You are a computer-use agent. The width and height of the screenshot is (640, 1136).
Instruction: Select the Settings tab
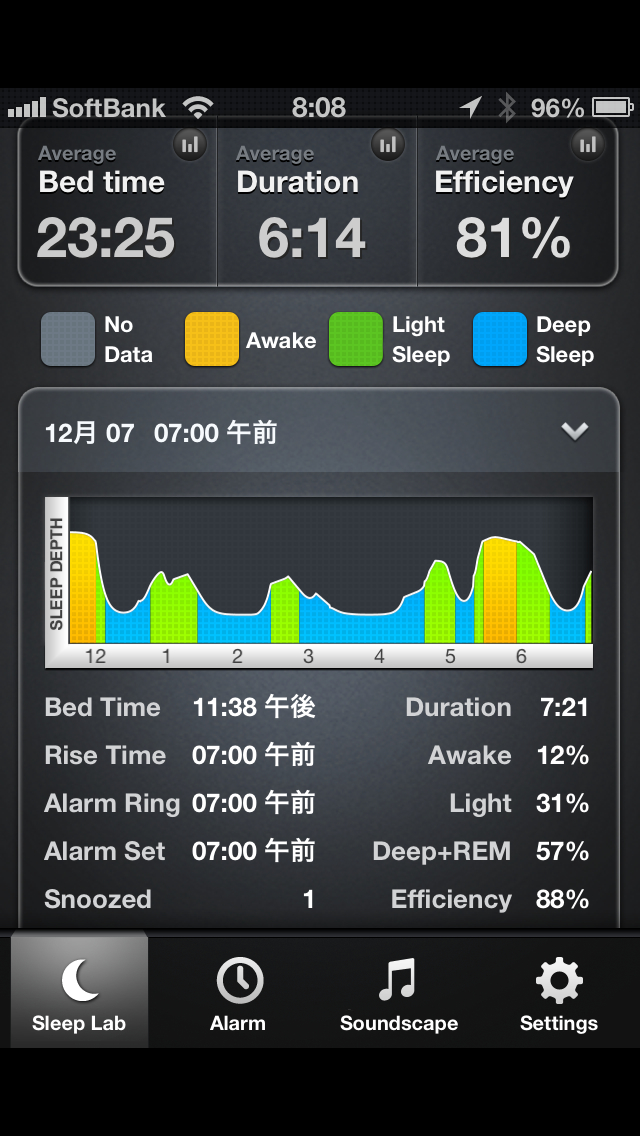[558, 992]
